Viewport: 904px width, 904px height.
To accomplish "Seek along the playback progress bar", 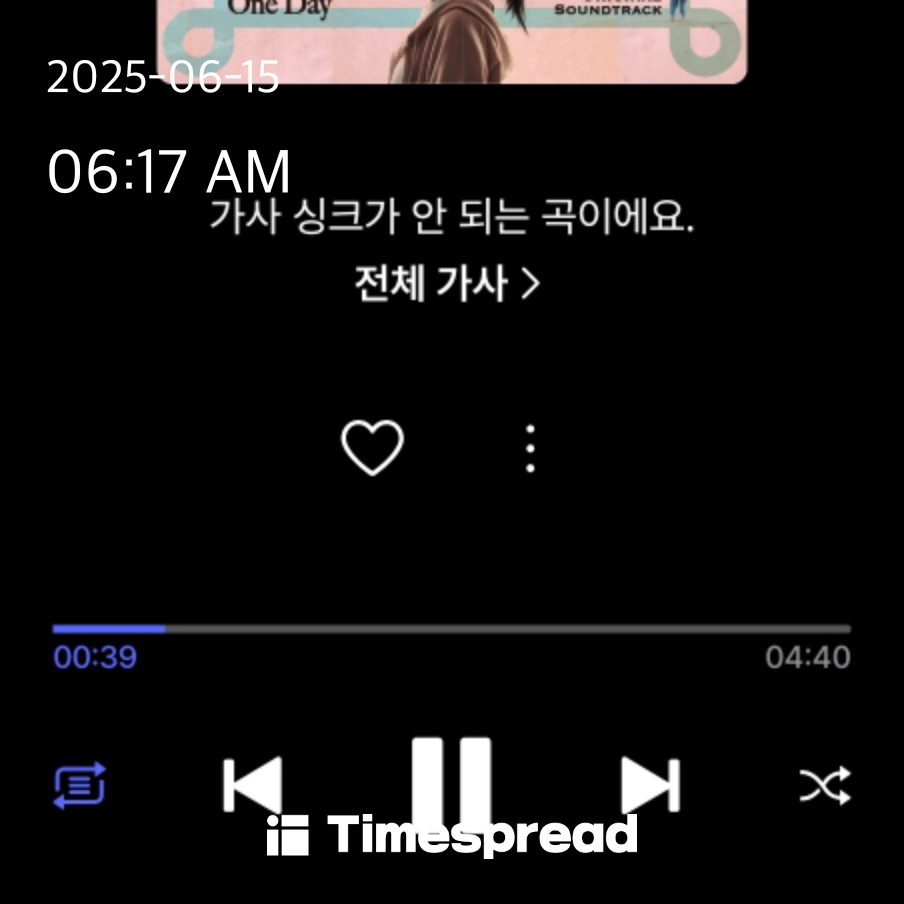I will point(452,629).
